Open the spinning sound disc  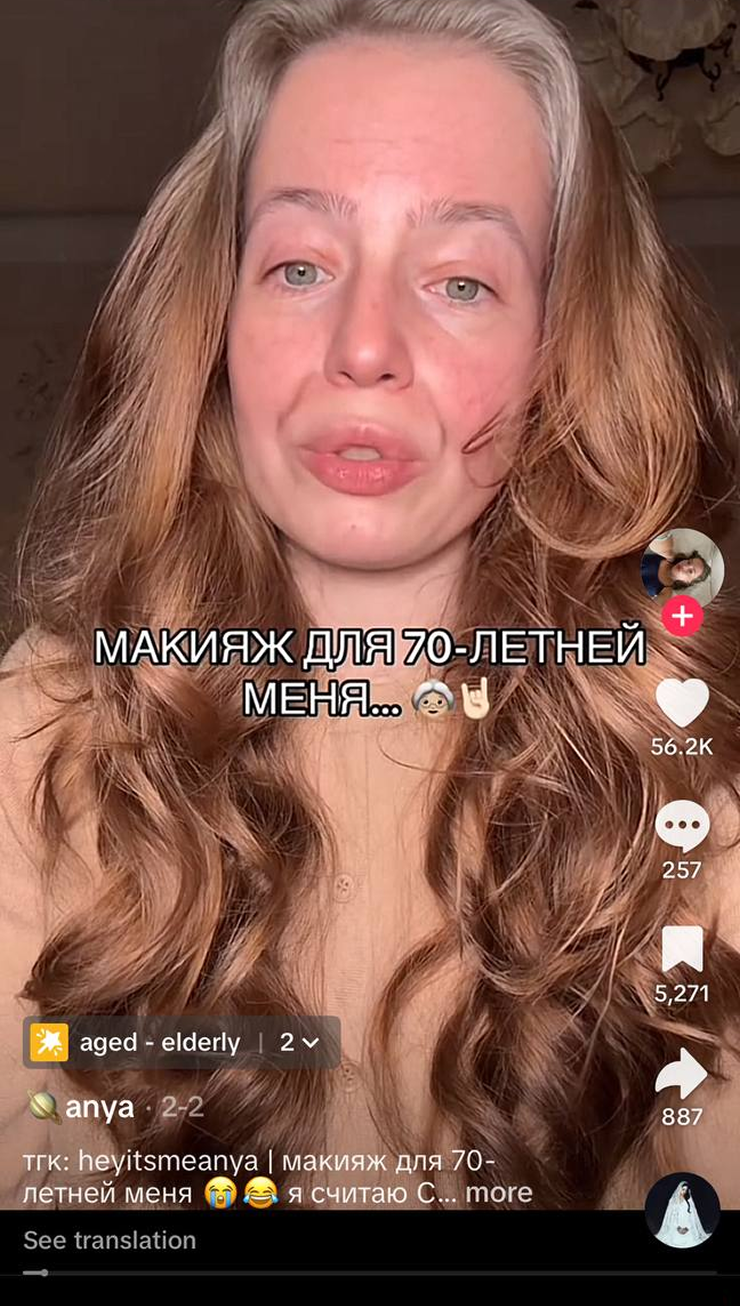pyautogui.click(x=682, y=1210)
